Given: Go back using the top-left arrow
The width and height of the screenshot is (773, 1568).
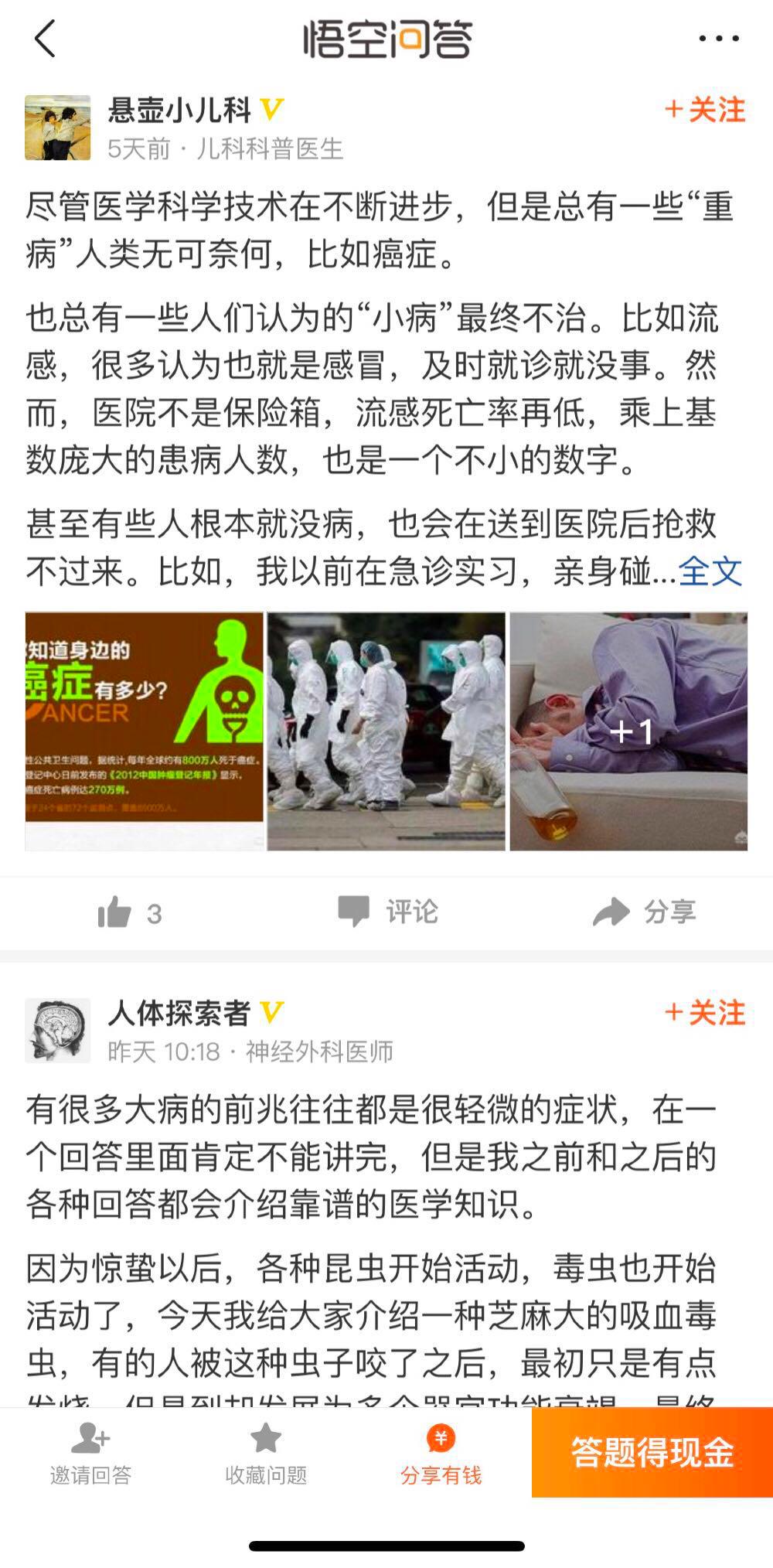Looking at the screenshot, I should coord(45,39).
